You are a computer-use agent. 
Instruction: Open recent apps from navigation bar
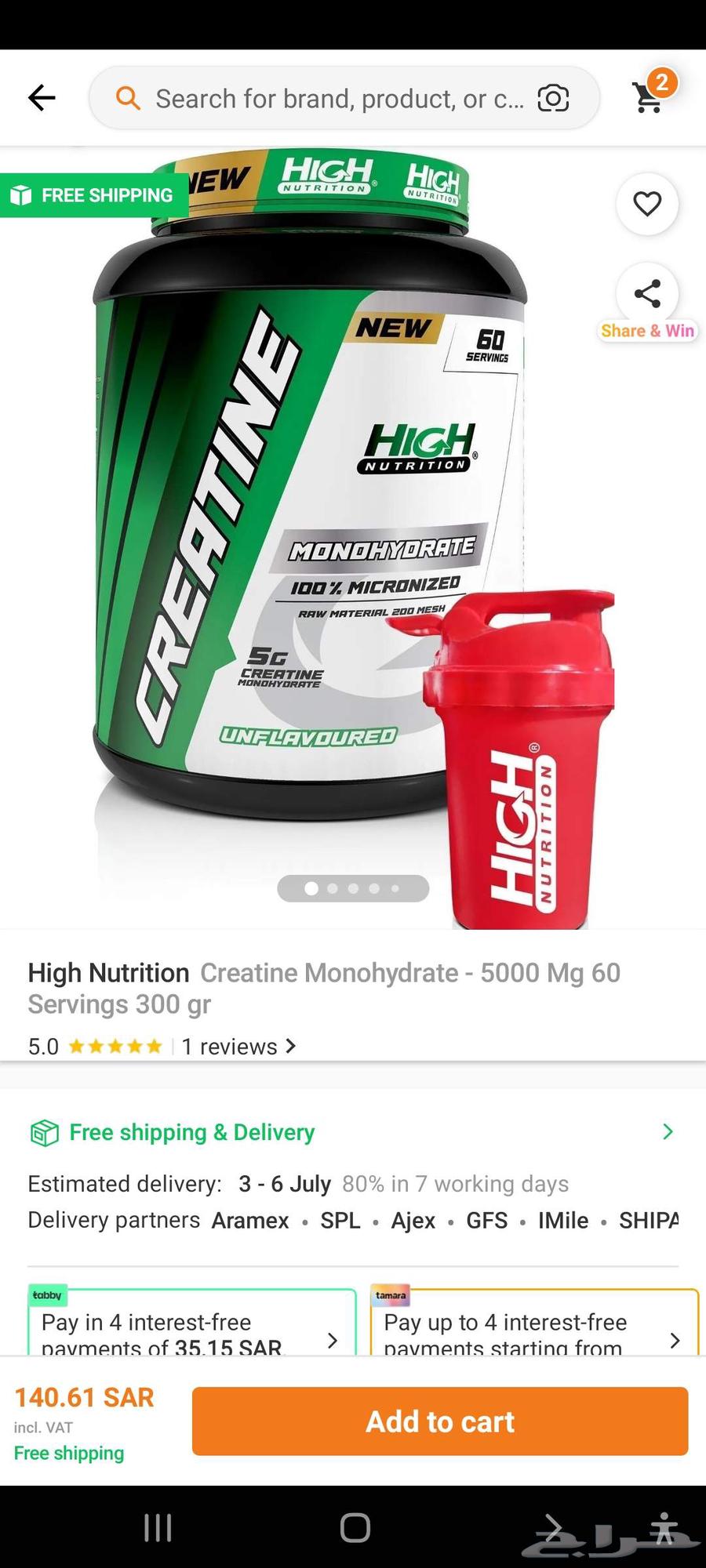(x=158, y=1527)
